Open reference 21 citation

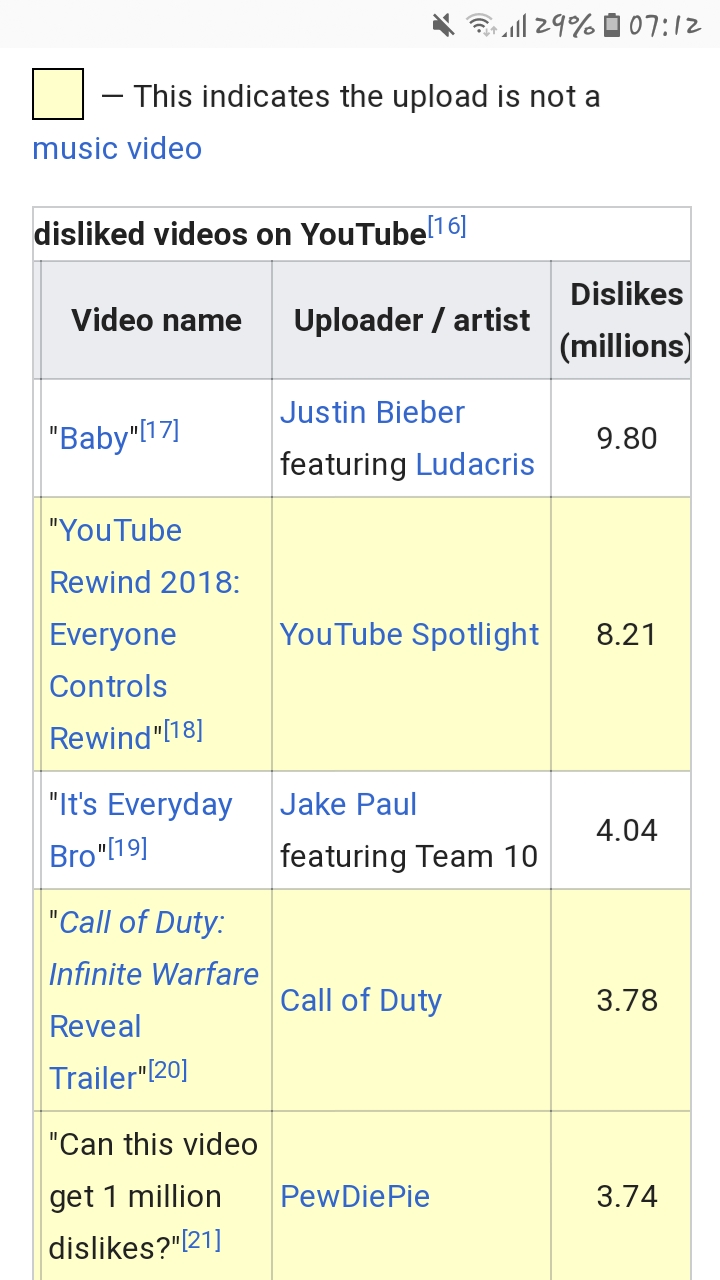[x=201, y=1241]
